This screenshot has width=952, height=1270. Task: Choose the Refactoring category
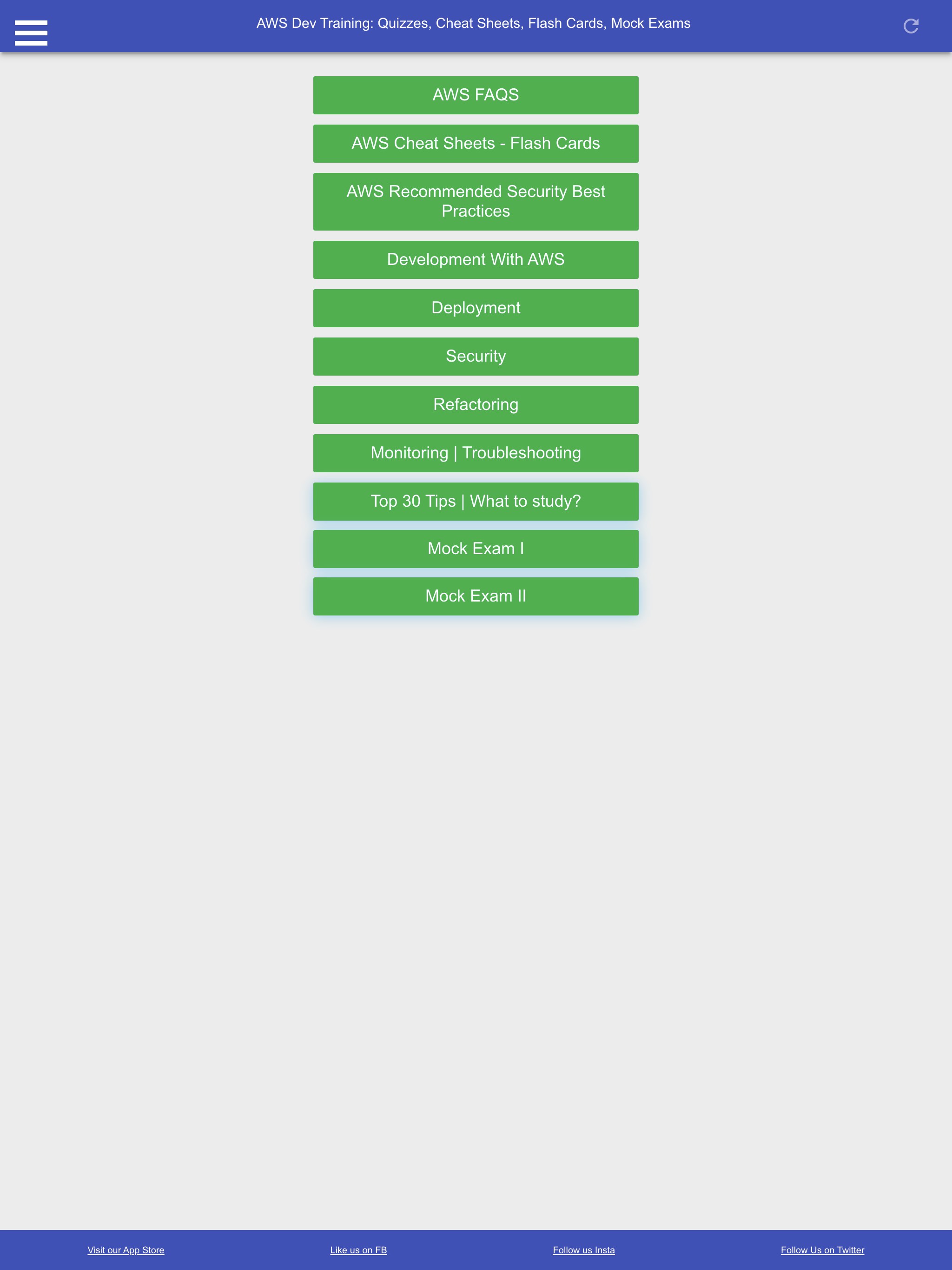476,405
